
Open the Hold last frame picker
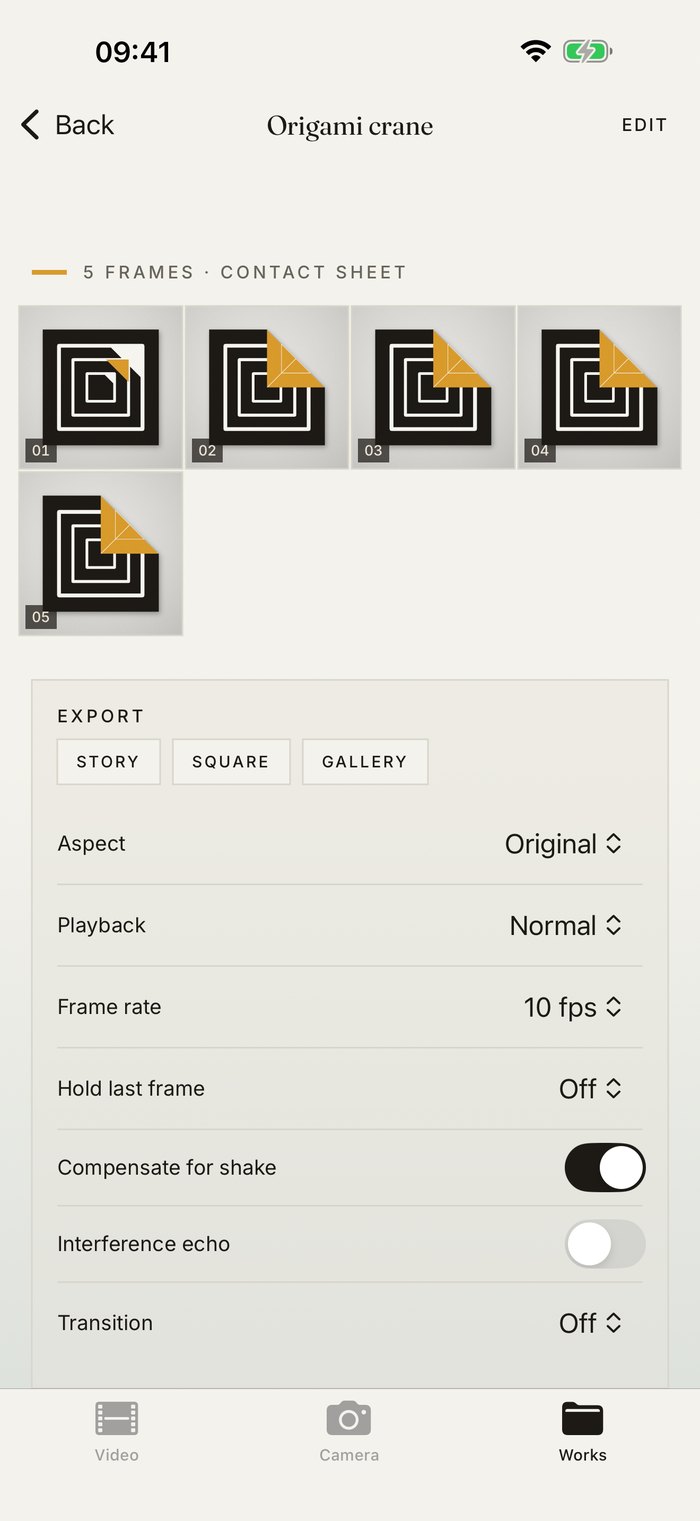[x=591, y=1089]
